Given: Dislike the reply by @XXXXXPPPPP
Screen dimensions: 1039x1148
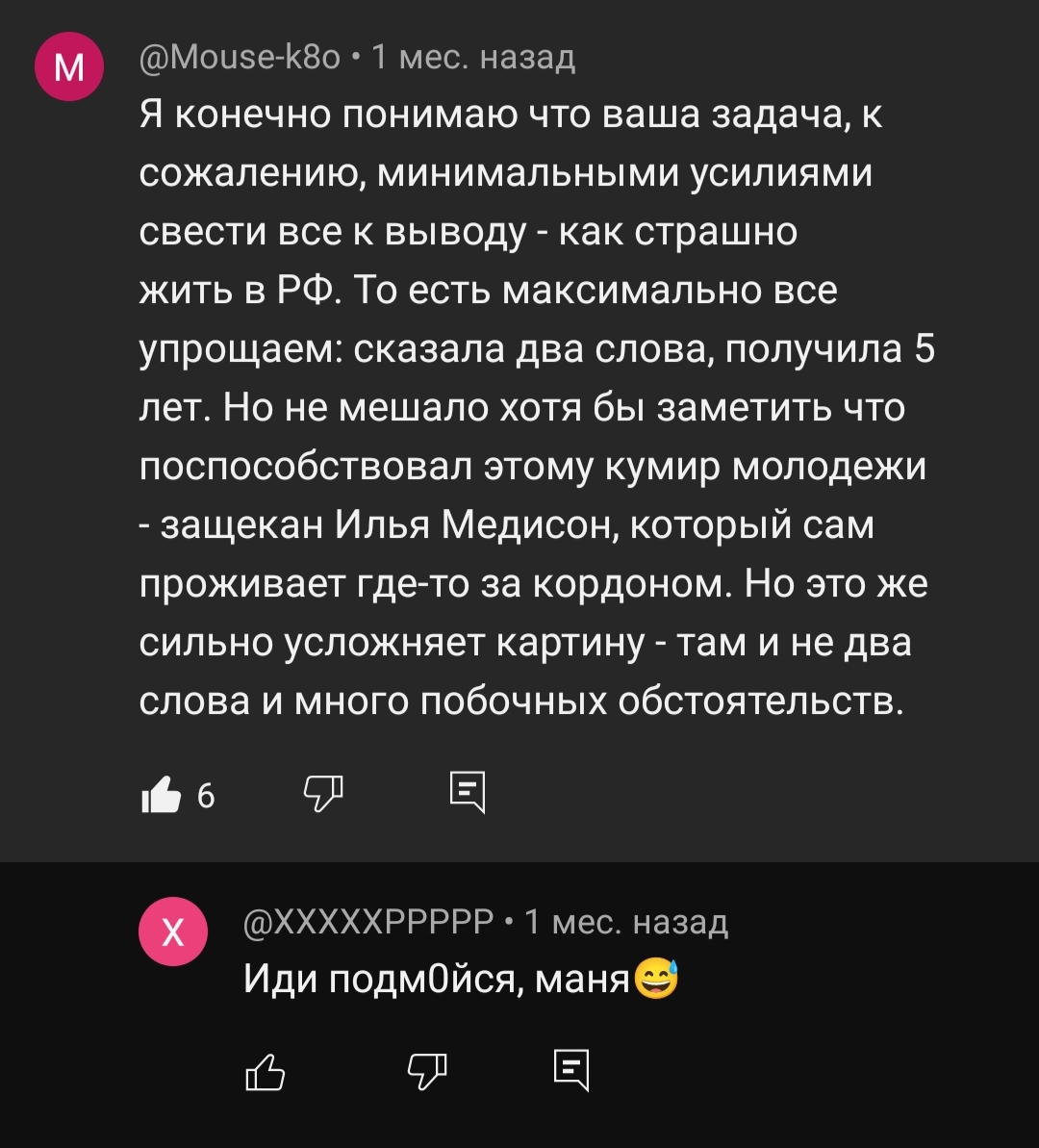Looking at the screenshot, I should (x=428, y=1070).
